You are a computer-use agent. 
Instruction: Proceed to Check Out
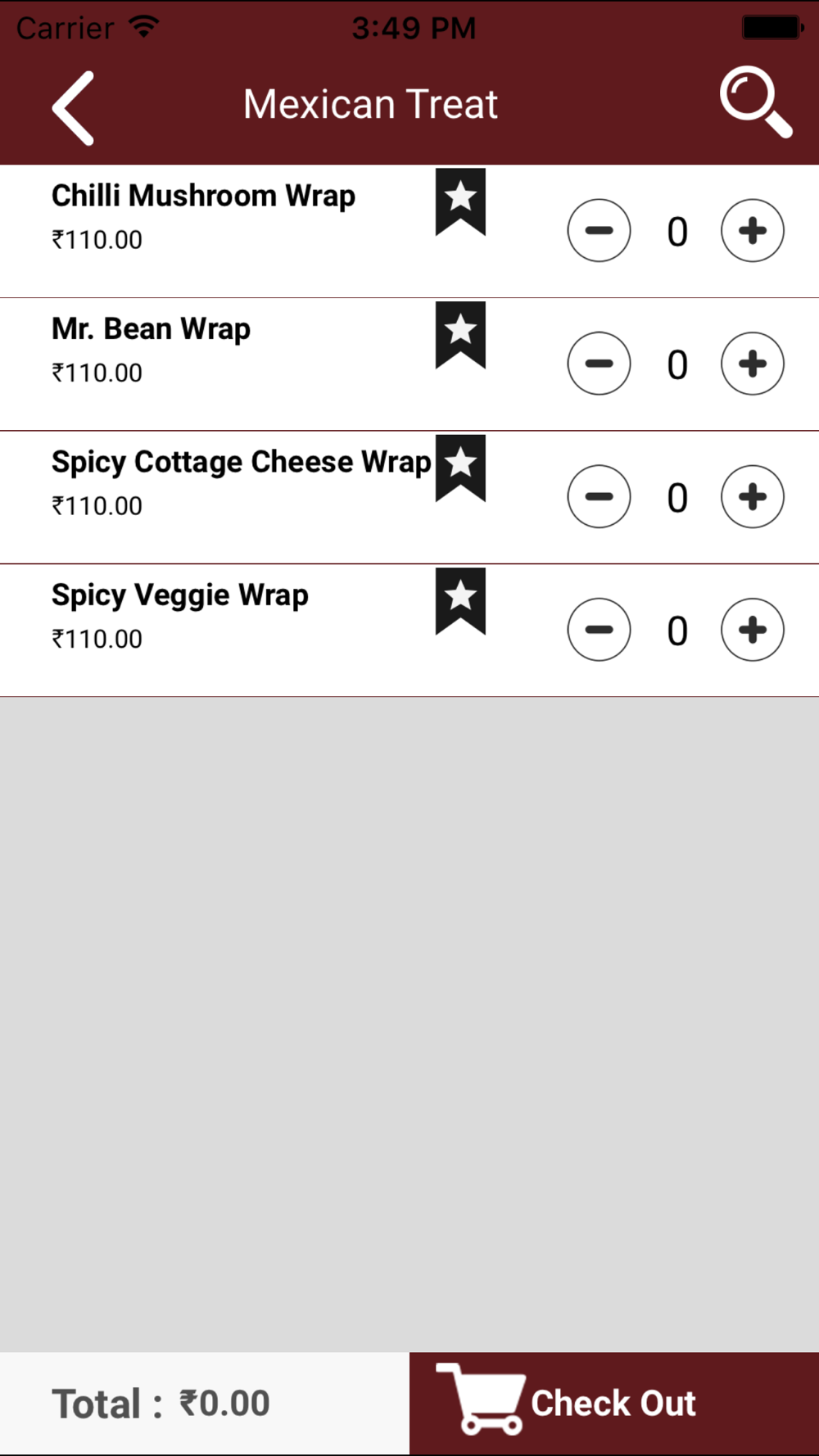(614, 1403)
